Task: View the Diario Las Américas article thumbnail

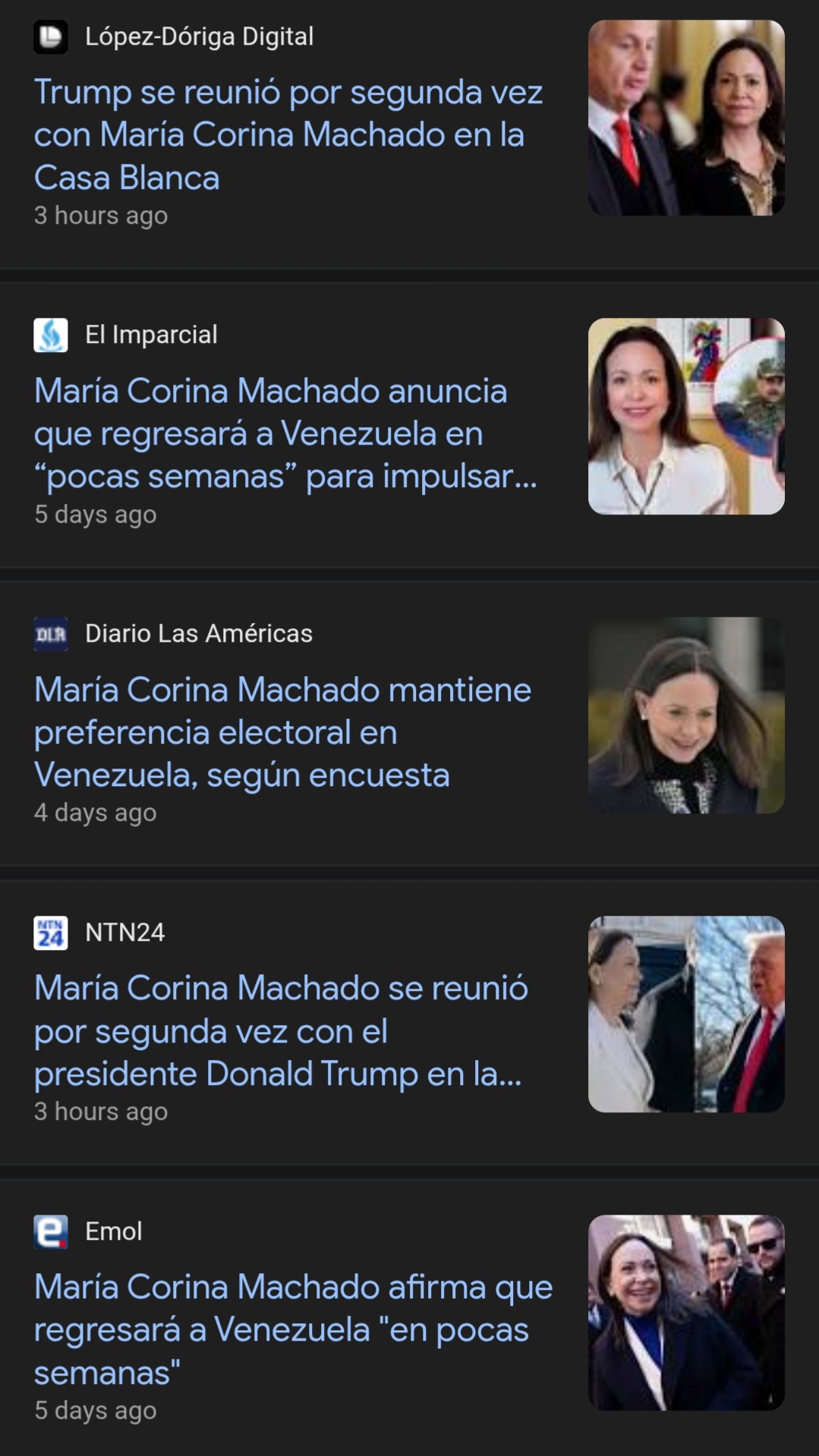Action: [686, 715]
